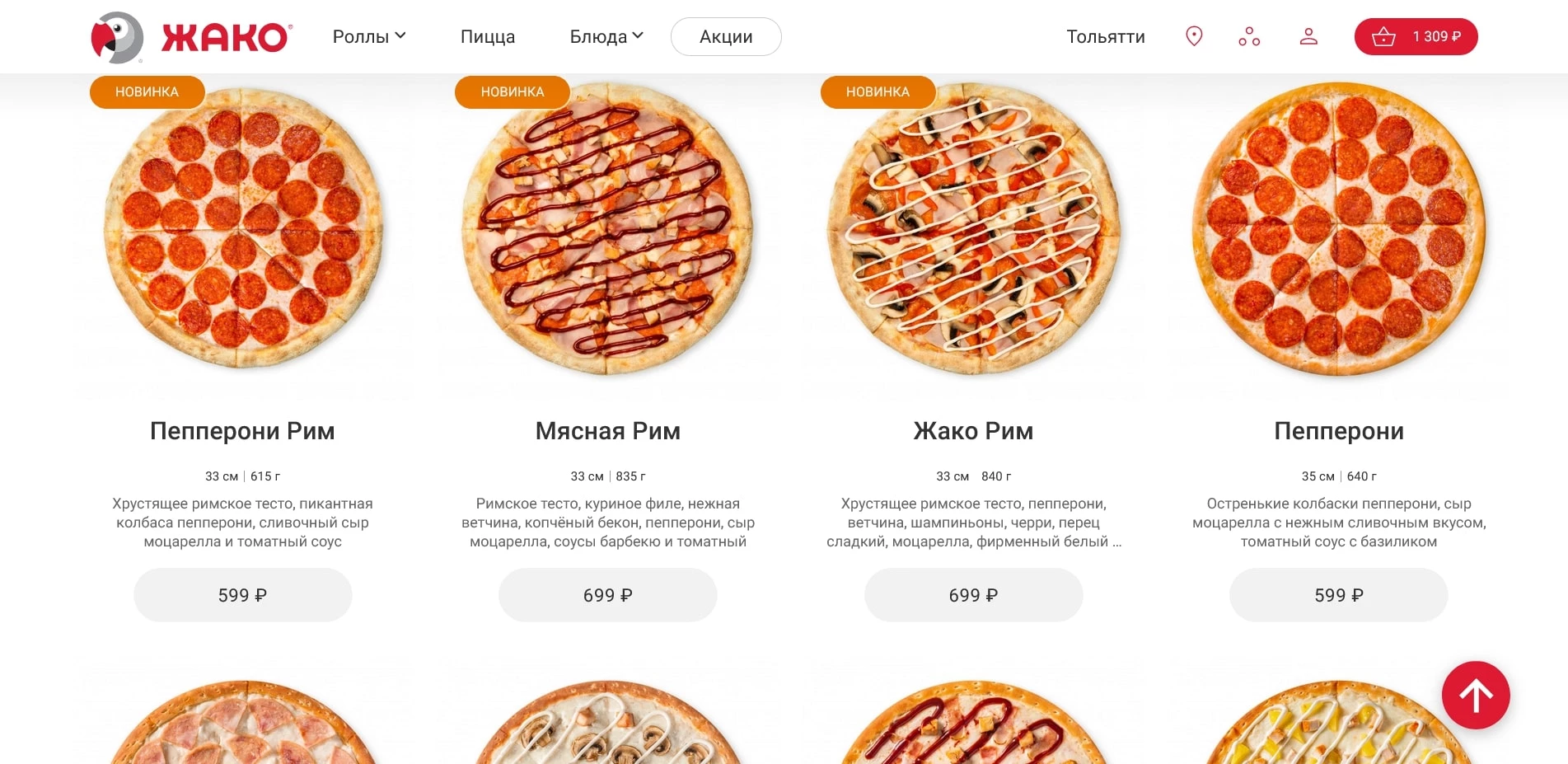Add Мясная Рим for 699 ₽
The image size is (1568, 764).
pyautogui.click(x=607, y=595)
